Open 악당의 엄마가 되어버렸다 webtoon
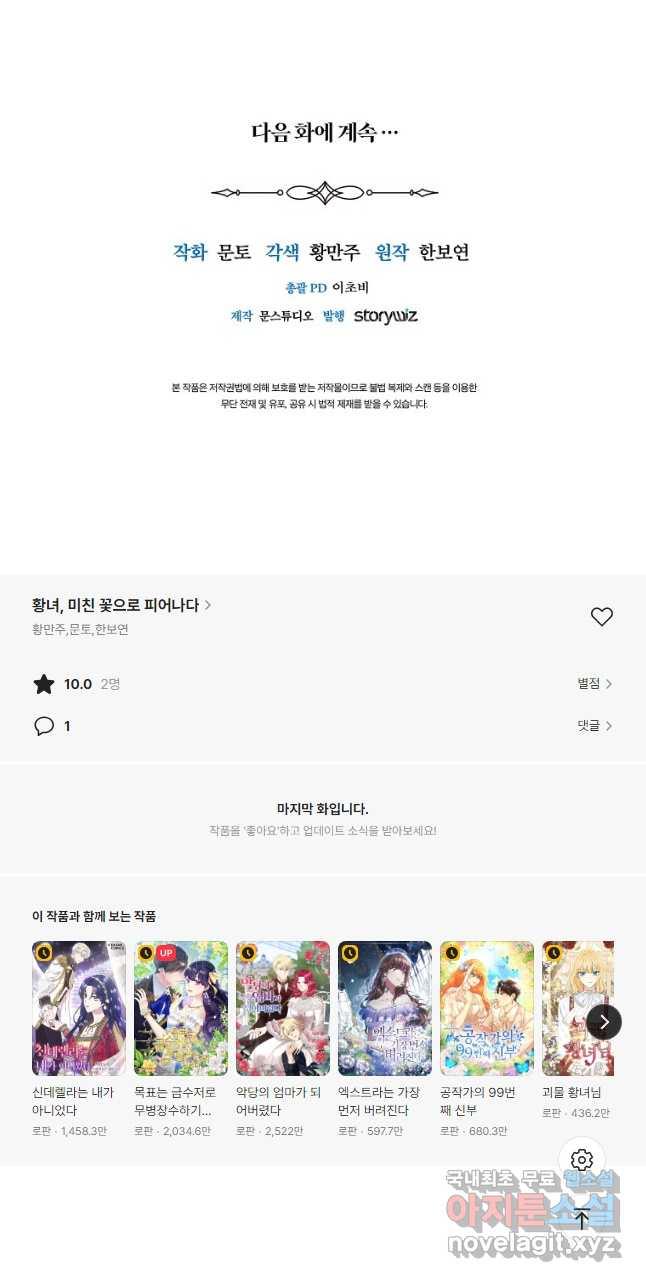The width and height of the screenshot is (646, 1282). 283,1008
